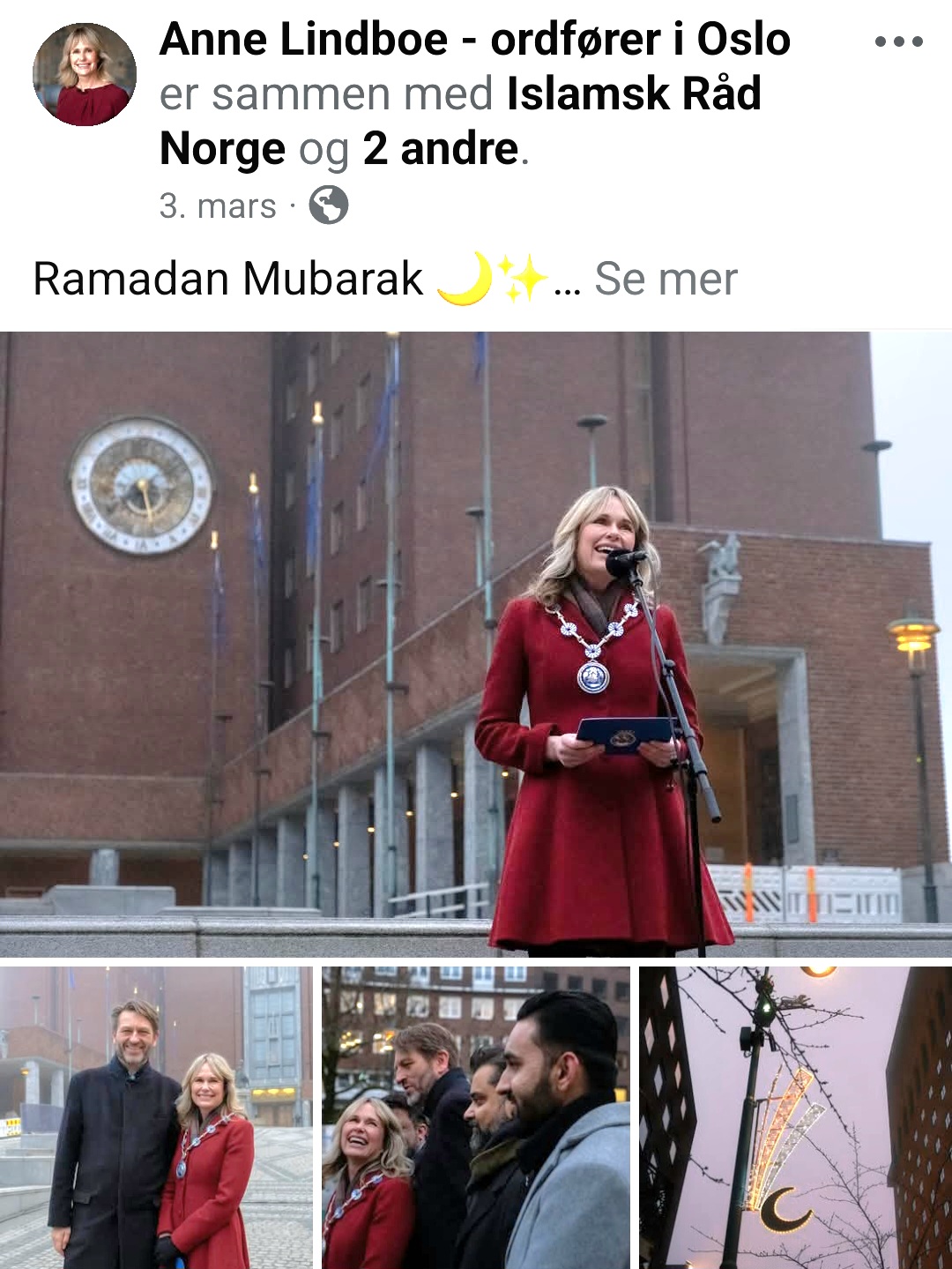Show the '2 andre' tagged in post

point(440,149)
